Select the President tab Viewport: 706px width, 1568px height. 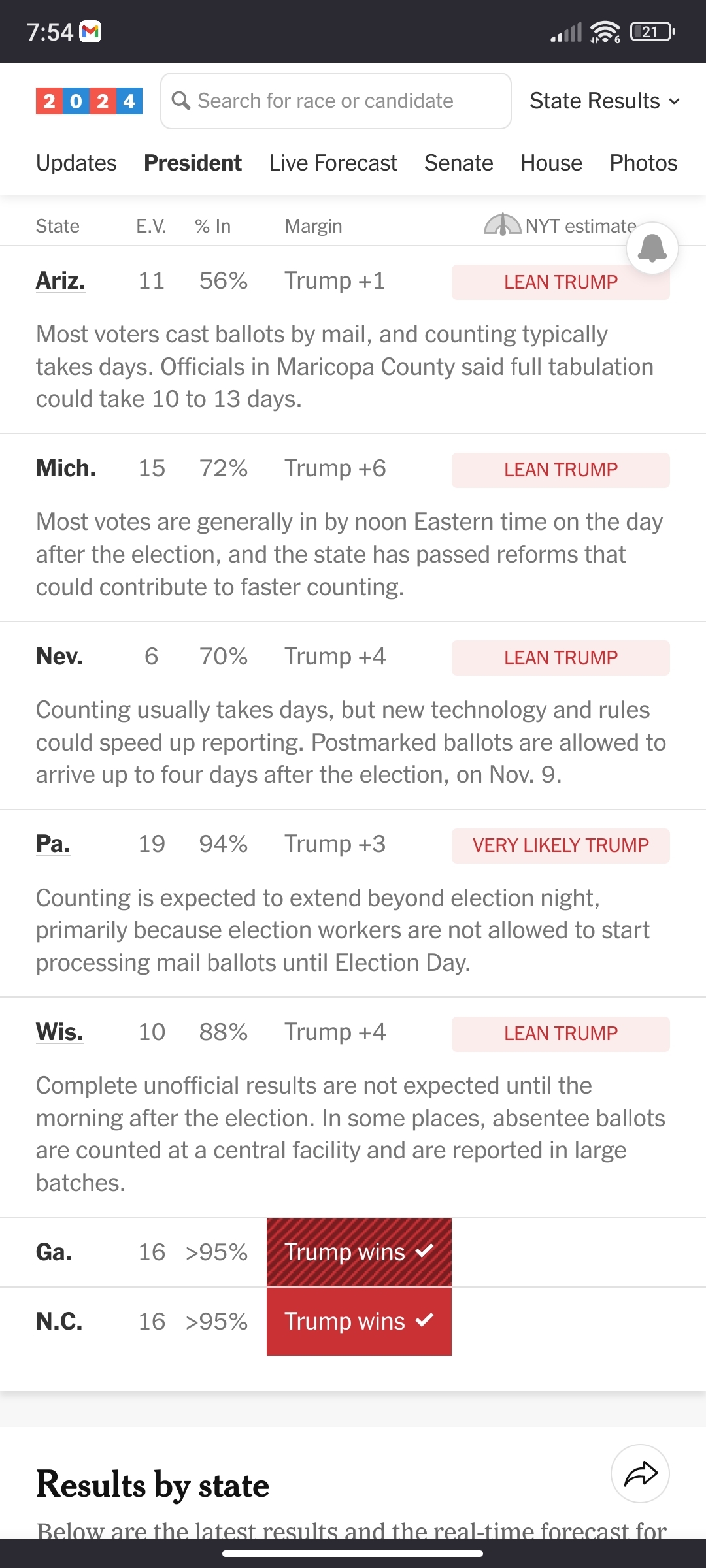point(193,163)
